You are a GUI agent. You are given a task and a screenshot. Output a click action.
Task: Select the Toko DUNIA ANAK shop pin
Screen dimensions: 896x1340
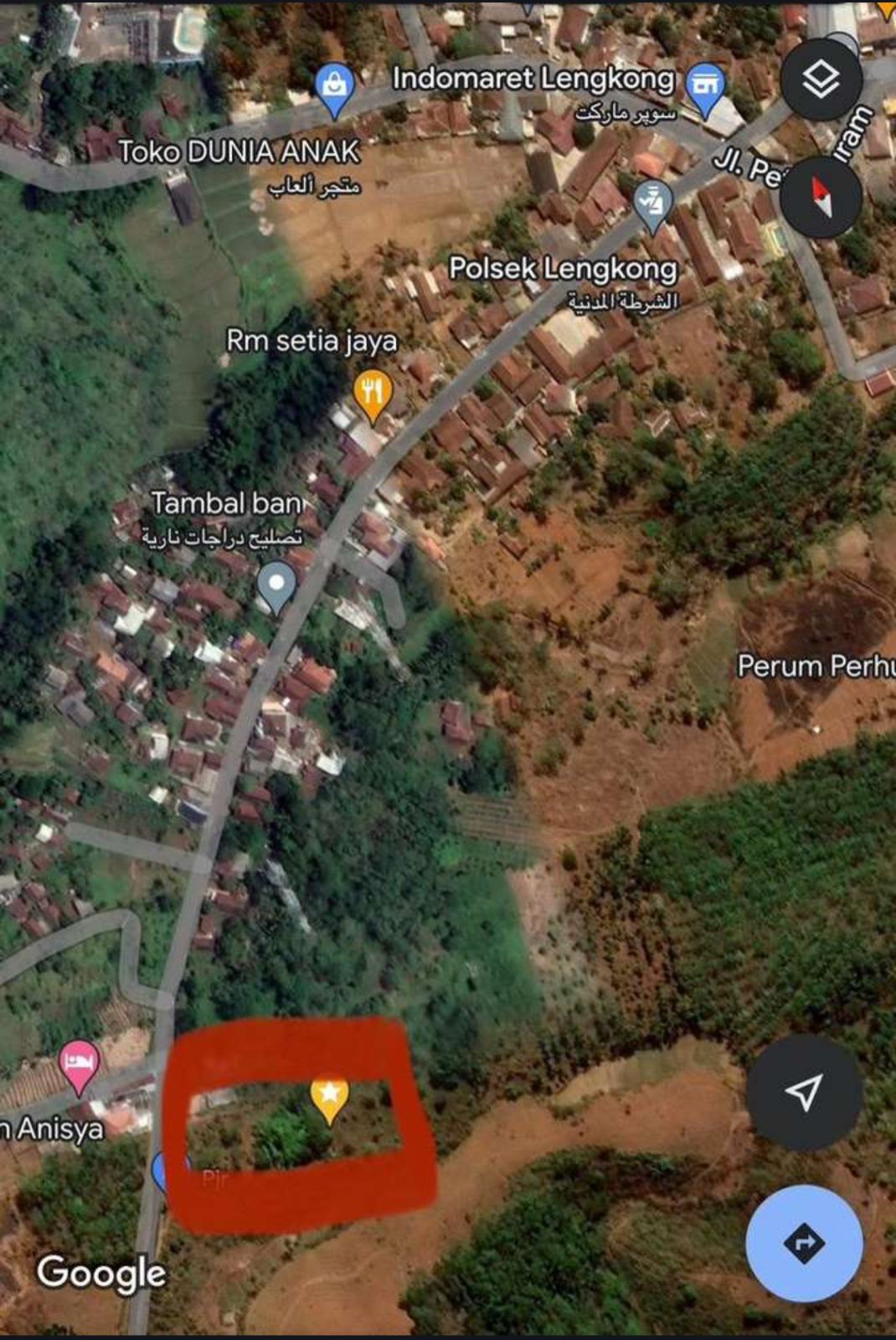click(335, 87)
